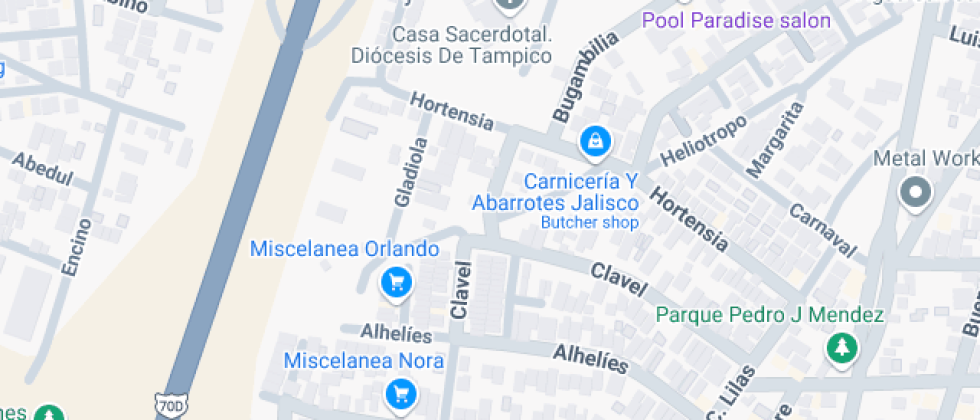Select the Metal Work place marker
Viewport: 980px width, 420px height.
914,193
